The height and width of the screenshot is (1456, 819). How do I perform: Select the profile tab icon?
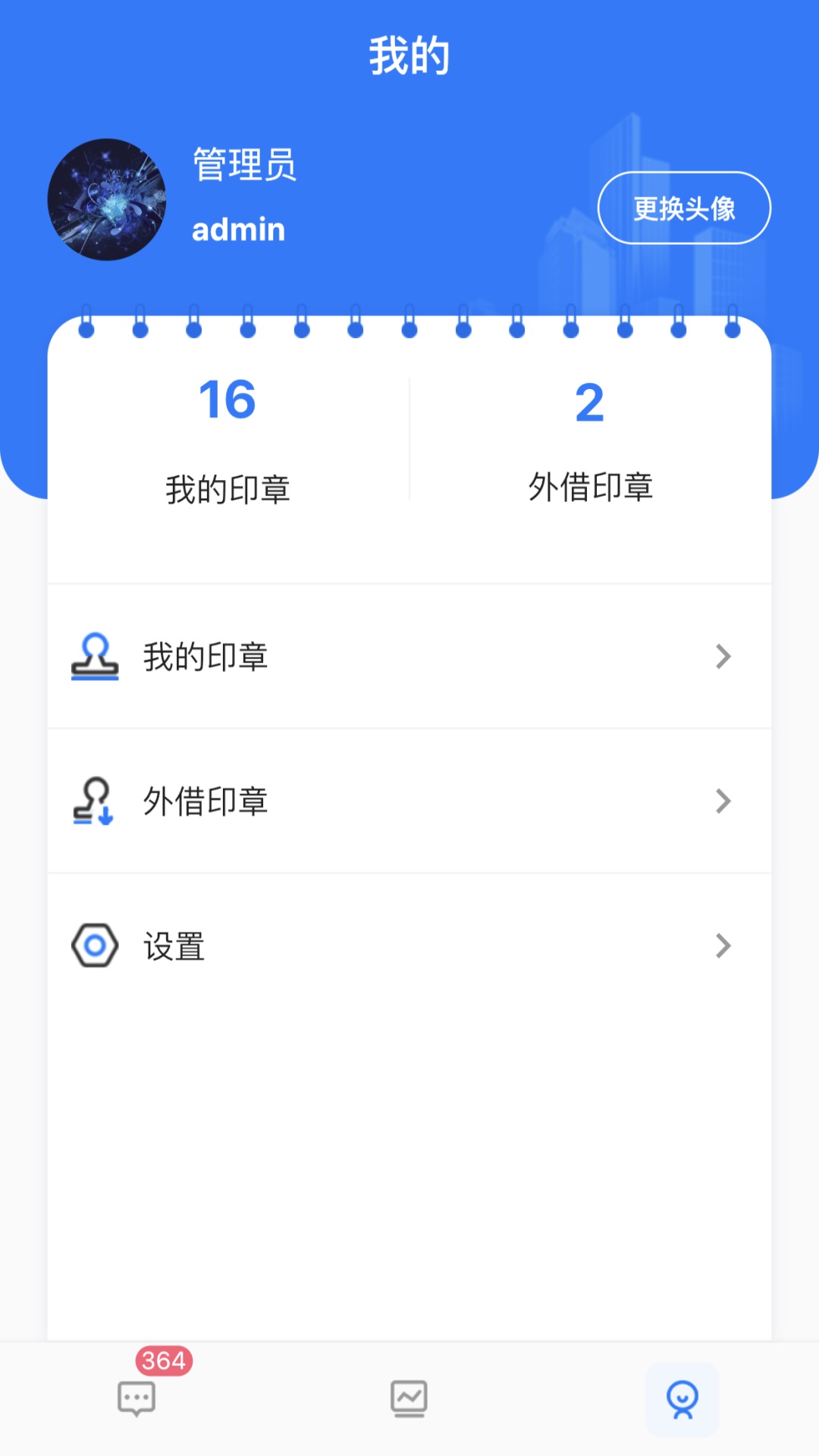(x=682, y=1399)
